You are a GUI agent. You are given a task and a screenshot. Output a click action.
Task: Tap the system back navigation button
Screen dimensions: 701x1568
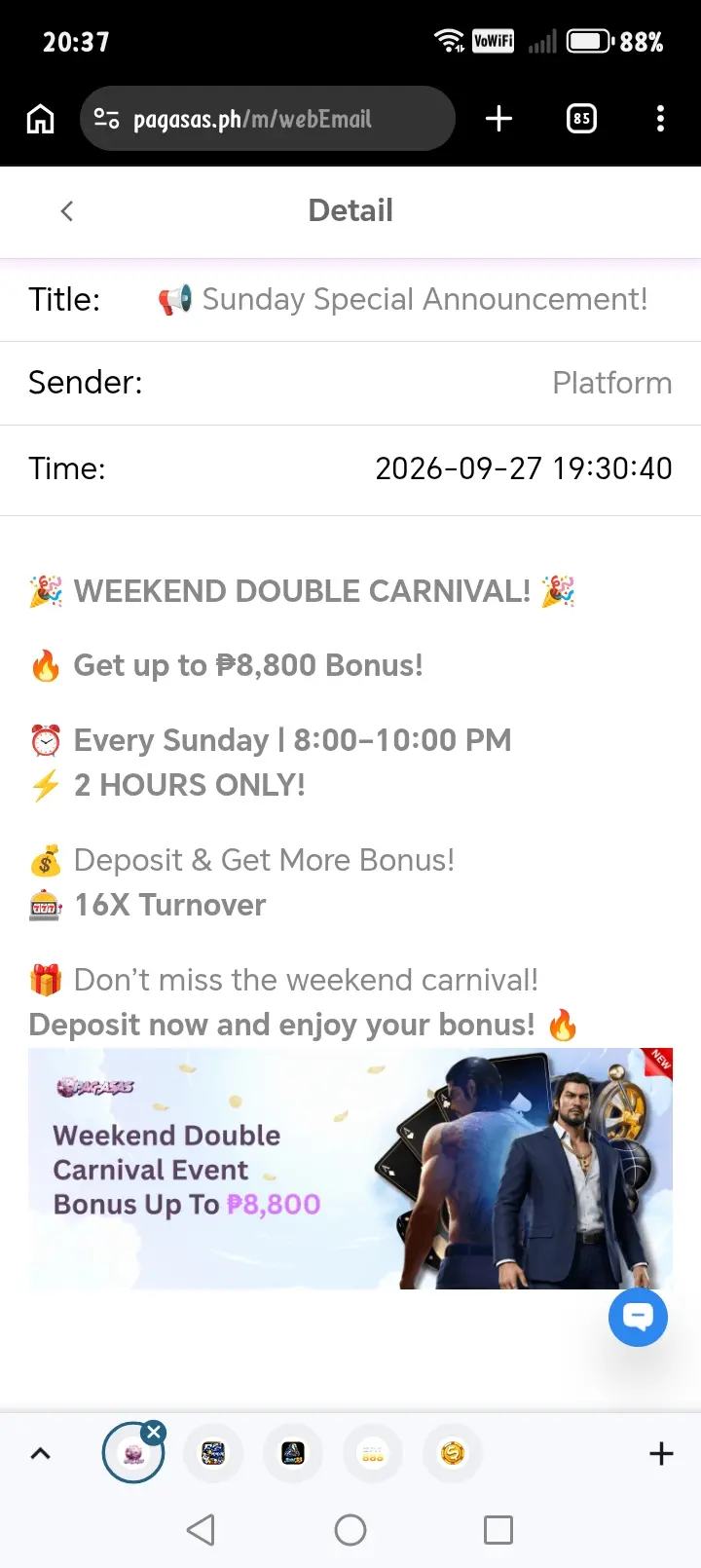201,1530
